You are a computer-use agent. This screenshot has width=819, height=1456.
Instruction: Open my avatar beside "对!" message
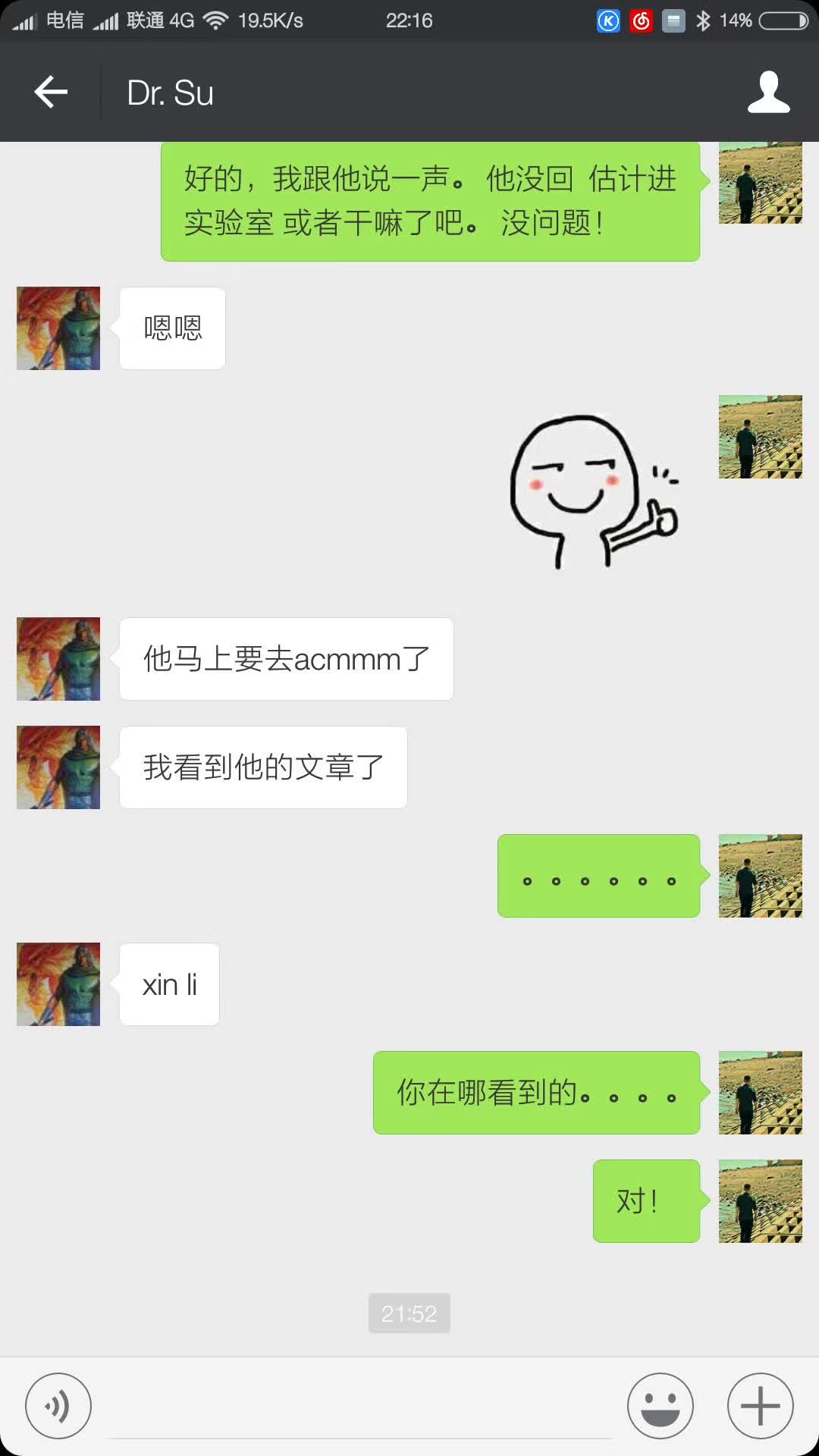(760, 1200)
